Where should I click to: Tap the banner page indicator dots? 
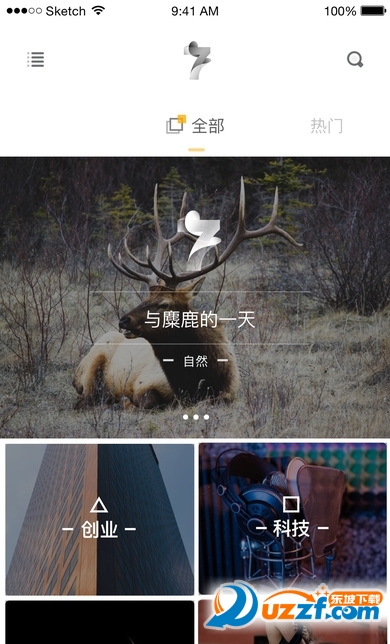pyautogui.click(x=196, y=417)
